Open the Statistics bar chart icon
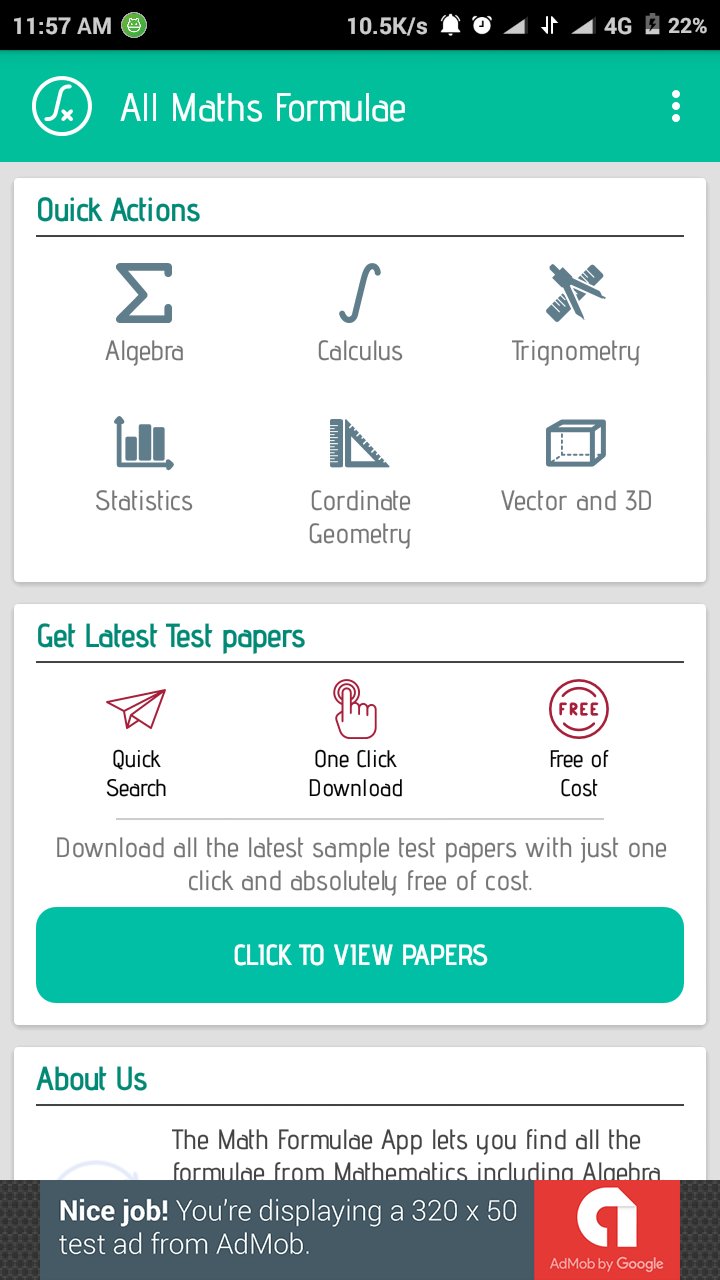 [x=144, y=443]
